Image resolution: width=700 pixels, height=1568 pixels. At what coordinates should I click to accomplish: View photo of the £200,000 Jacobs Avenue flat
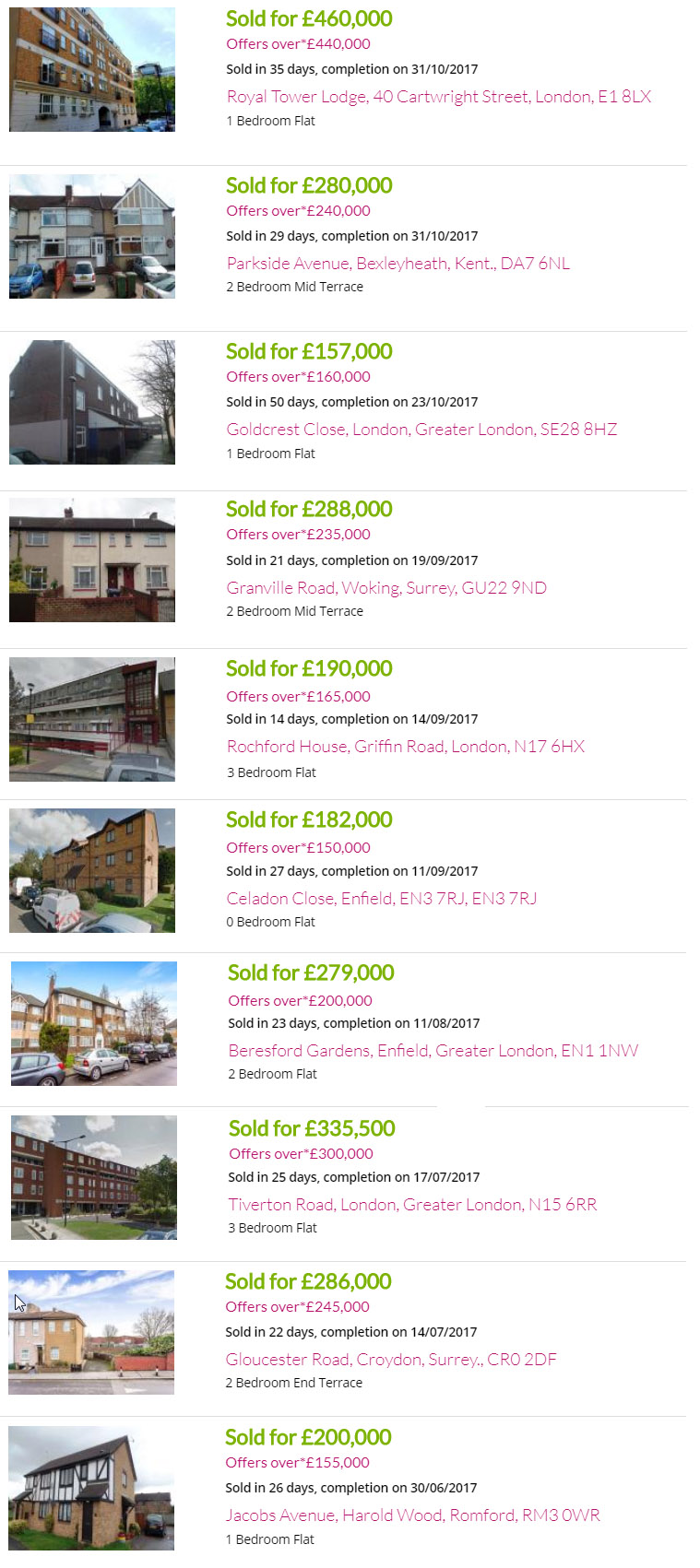pos(91,1488)
